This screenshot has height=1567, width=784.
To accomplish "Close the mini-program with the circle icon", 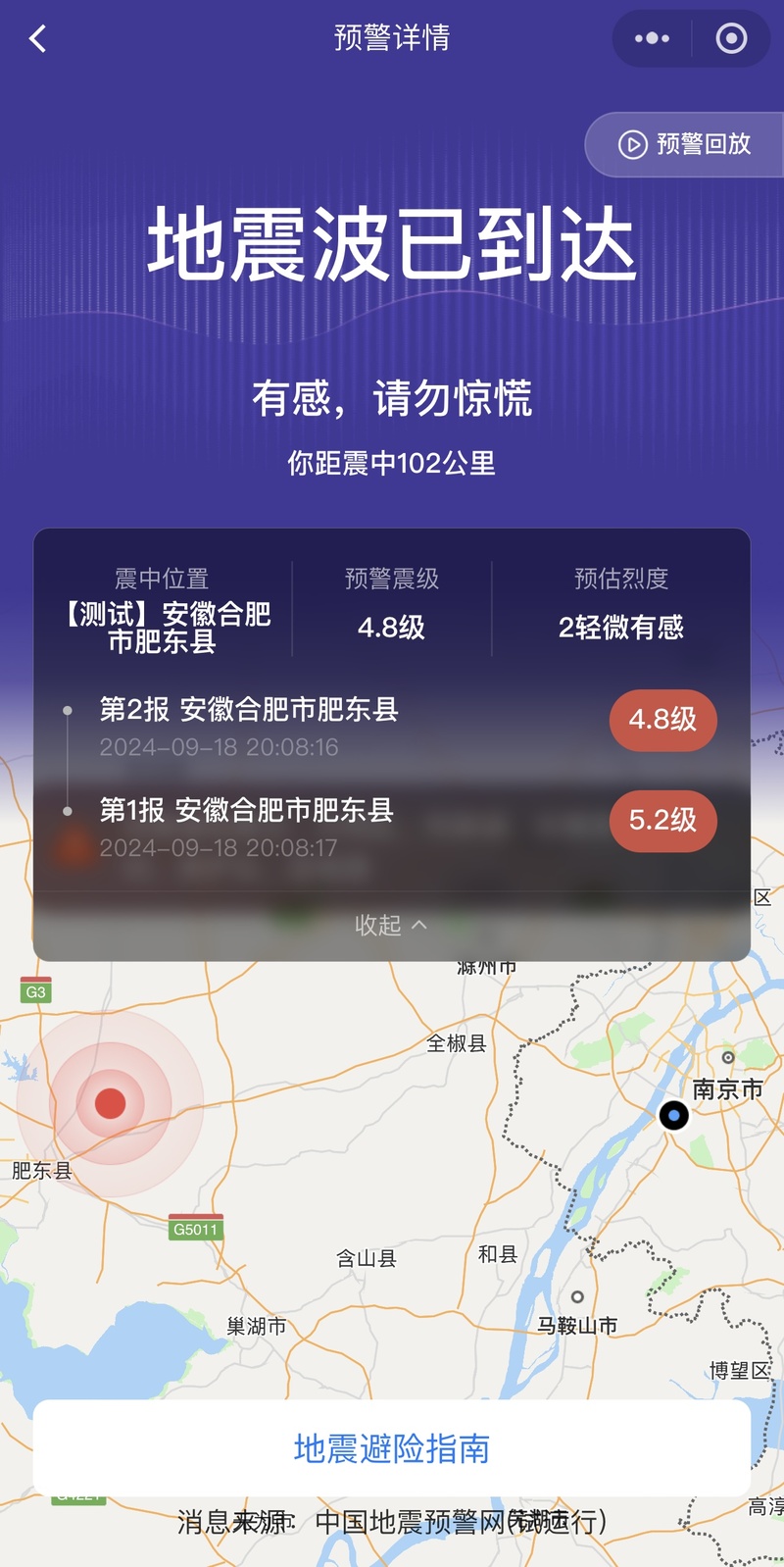I will (731, 39).
